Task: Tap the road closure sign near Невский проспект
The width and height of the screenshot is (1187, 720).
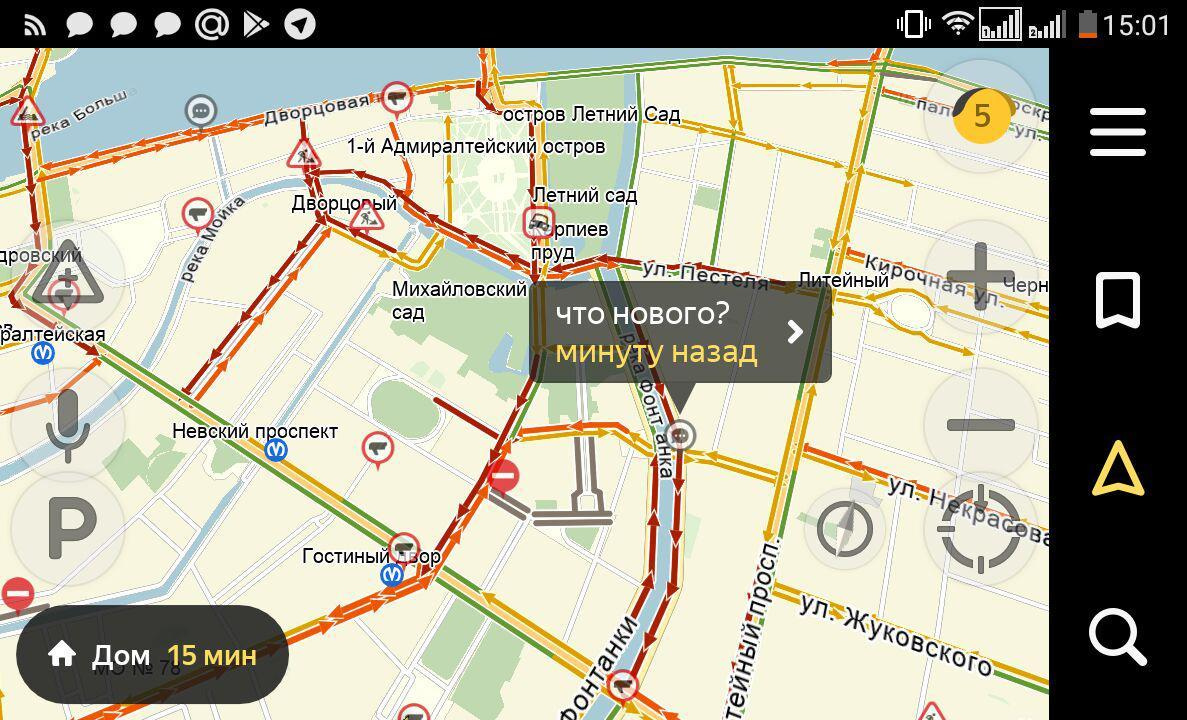Action: [504, 477]
